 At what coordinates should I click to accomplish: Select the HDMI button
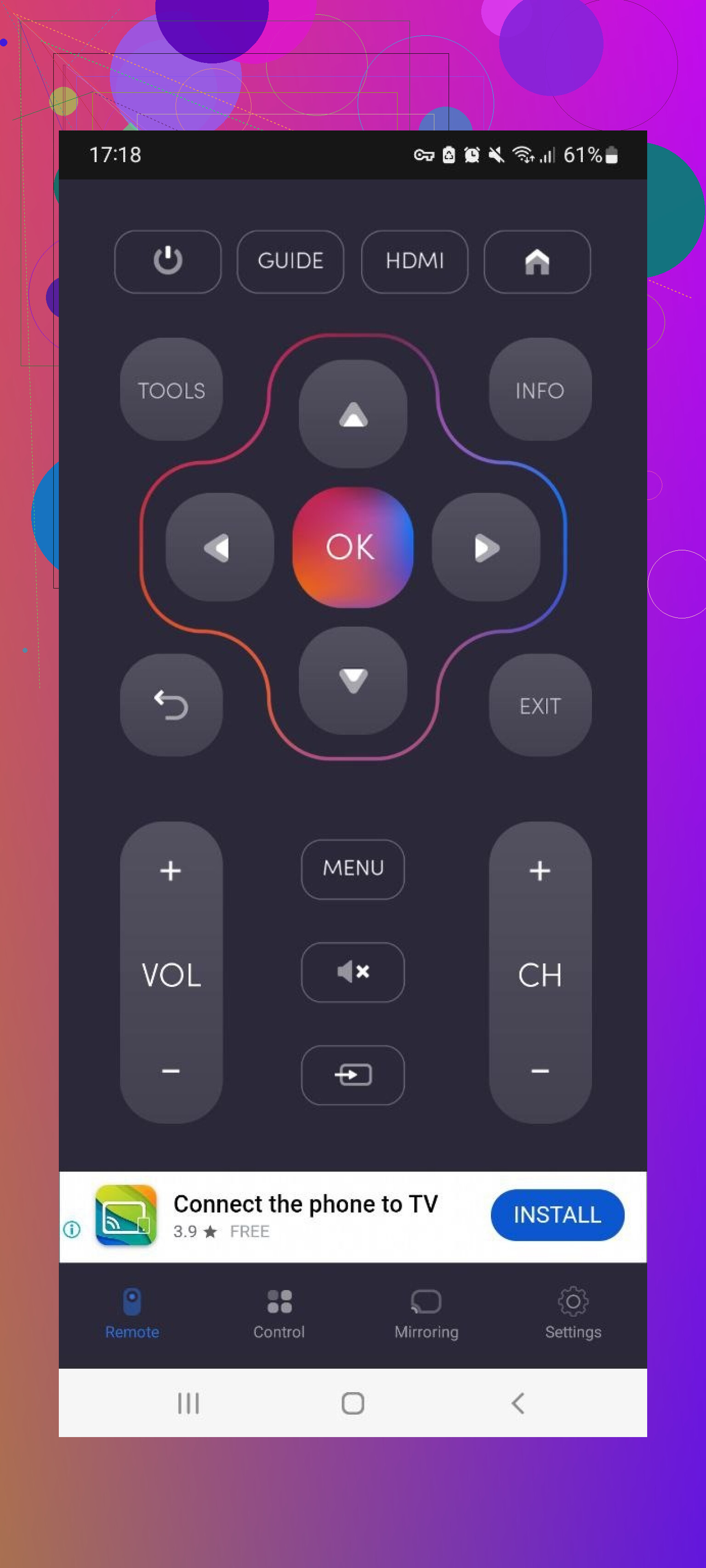pyautogui.click(x=414, y=261)
